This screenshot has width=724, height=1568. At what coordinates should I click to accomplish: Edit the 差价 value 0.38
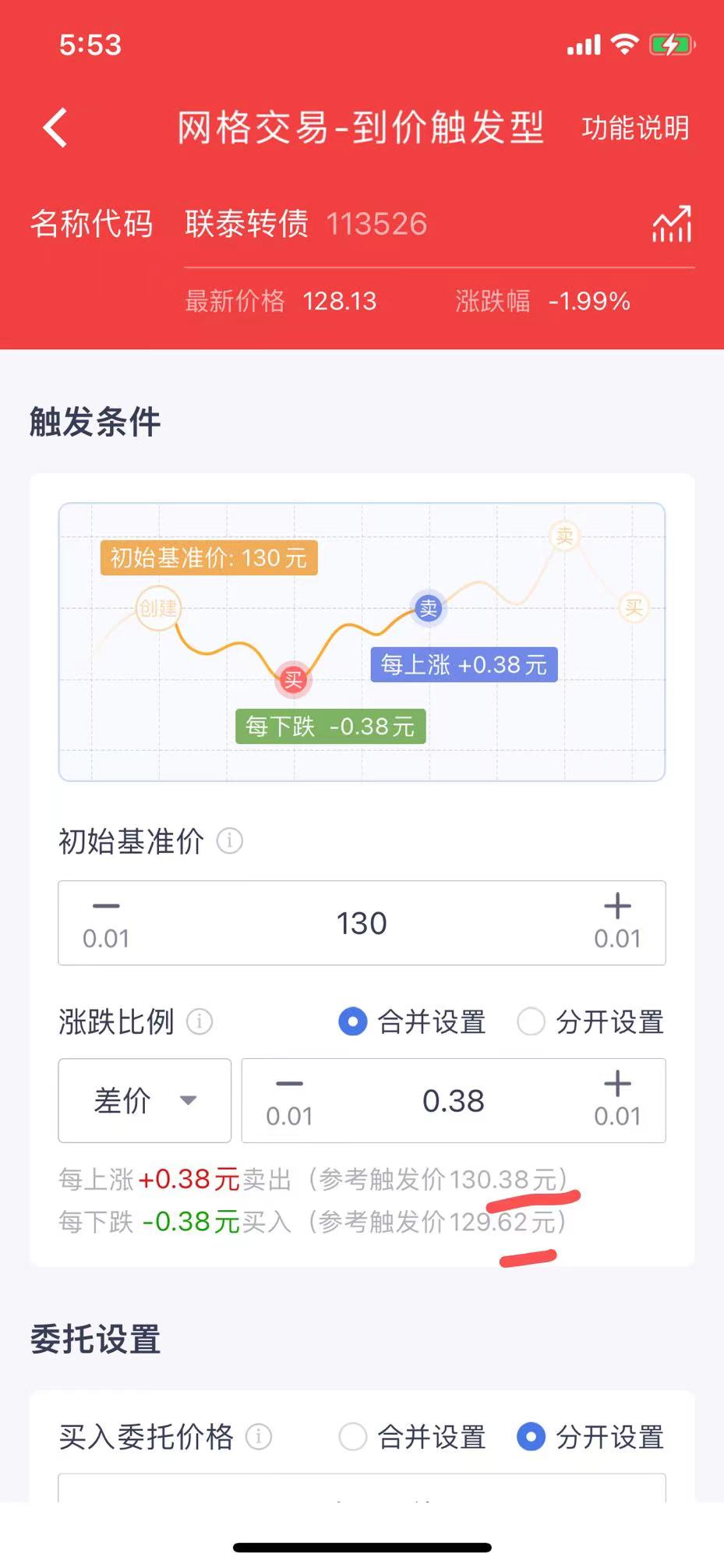point(453,1101)
